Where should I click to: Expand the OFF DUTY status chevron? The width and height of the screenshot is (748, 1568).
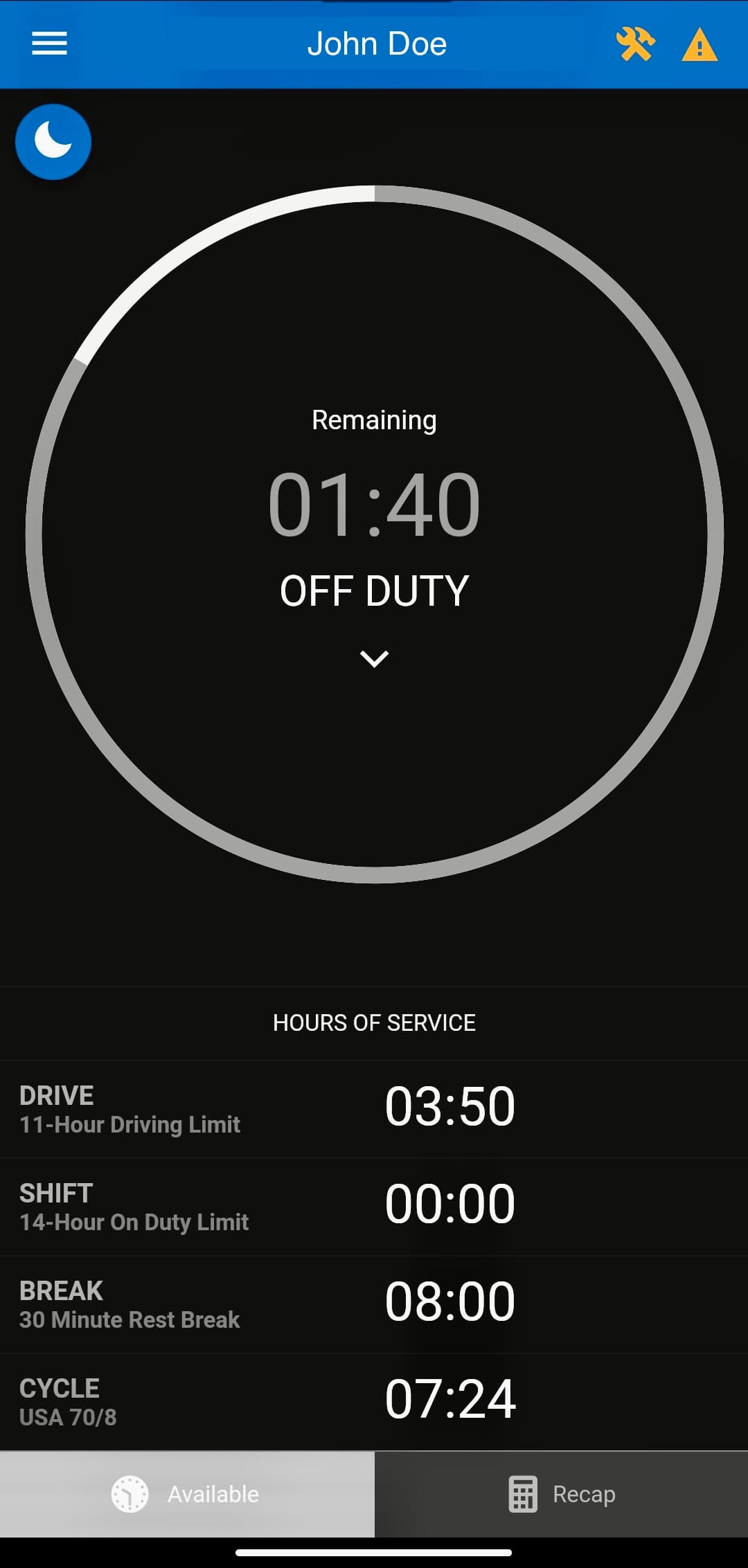tap(374, 658)
